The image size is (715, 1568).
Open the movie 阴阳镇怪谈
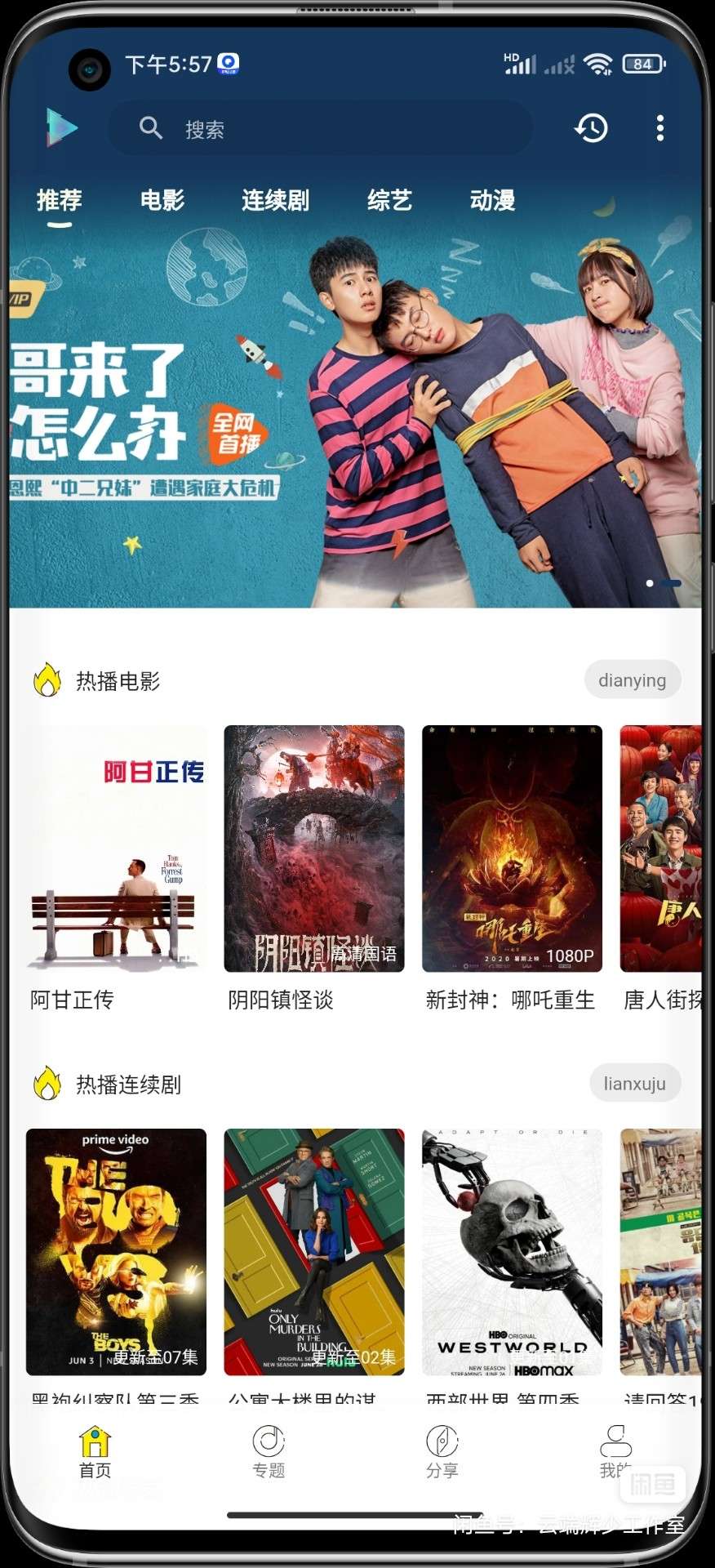point(314,849)
